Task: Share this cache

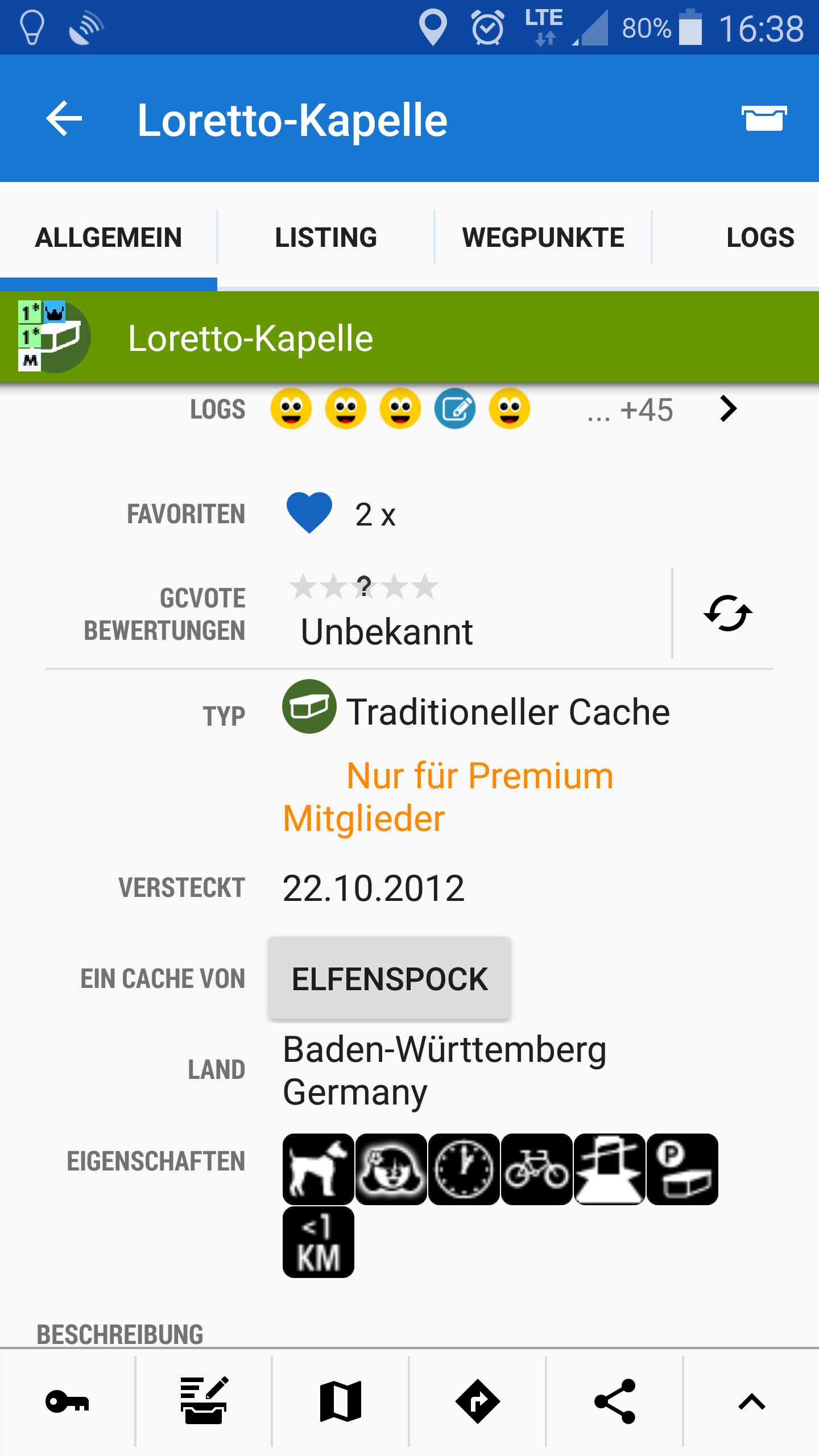Action: tap(614, 1401)
